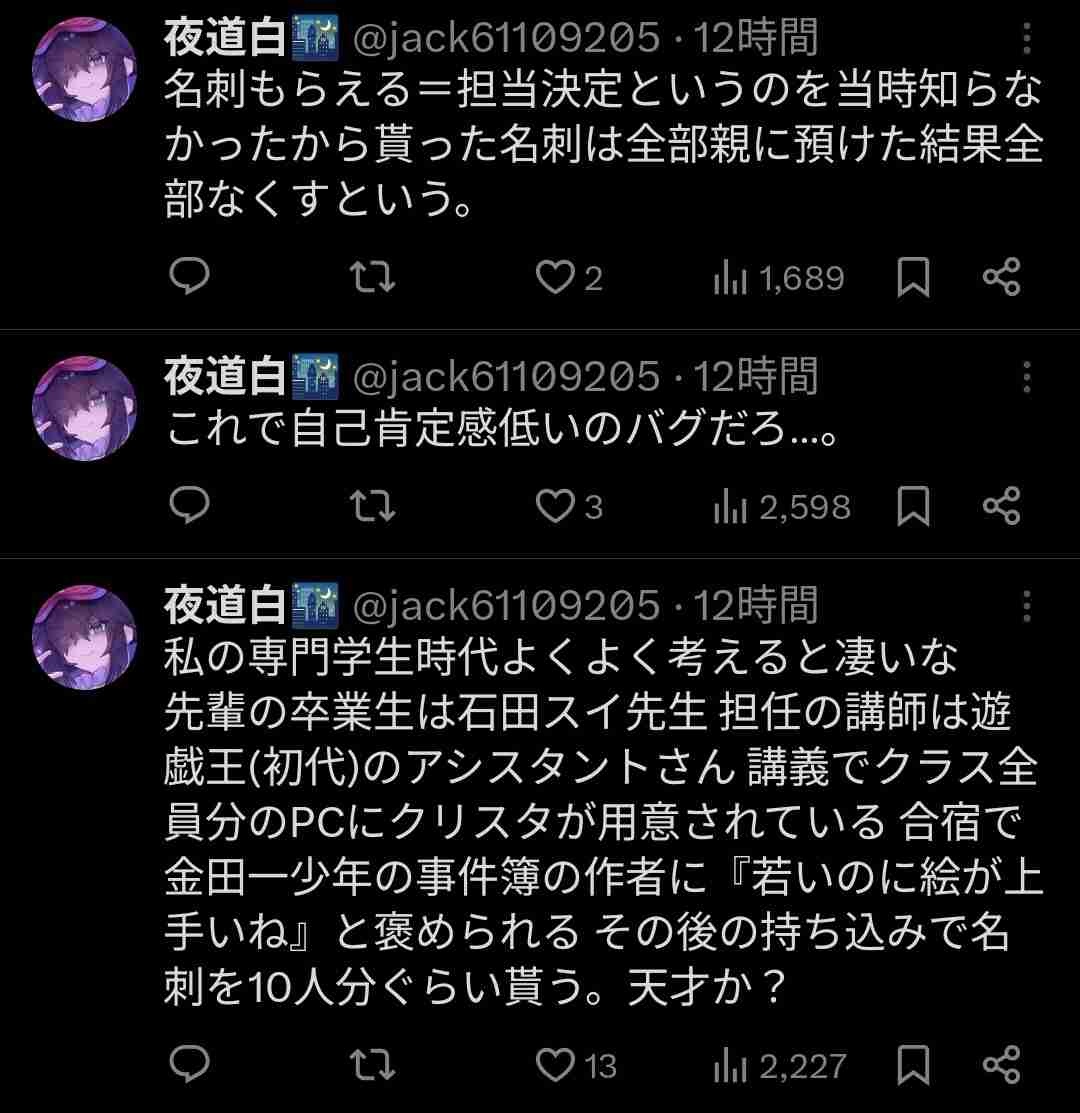This screenshot has height=1113, width=1080.
Task: Retweet the tweet about 名刺もらえる
Action: click(375, 277)
